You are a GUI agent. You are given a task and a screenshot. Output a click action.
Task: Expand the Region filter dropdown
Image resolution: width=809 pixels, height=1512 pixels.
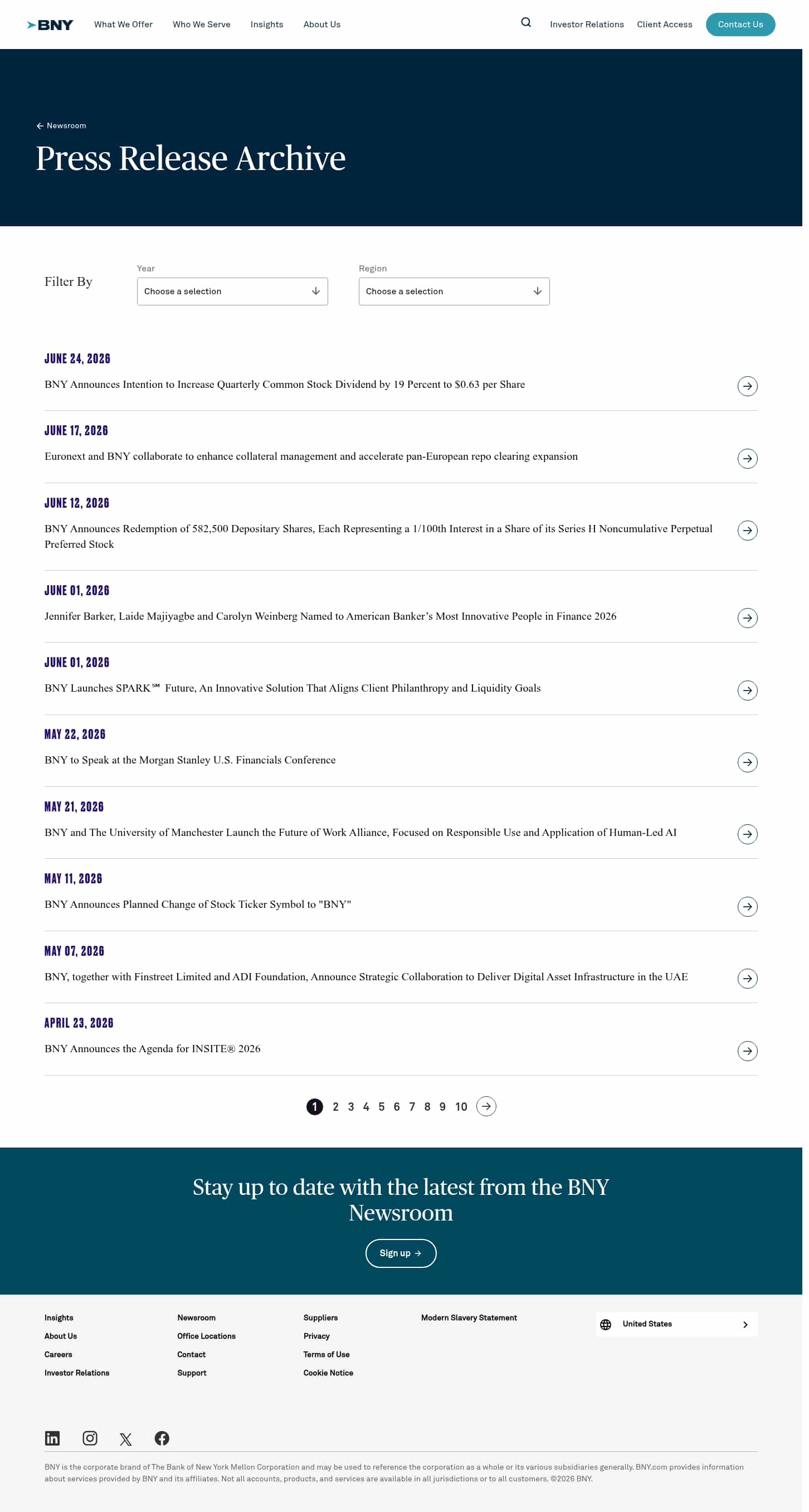pyautogui.click(x=454, y=291)
